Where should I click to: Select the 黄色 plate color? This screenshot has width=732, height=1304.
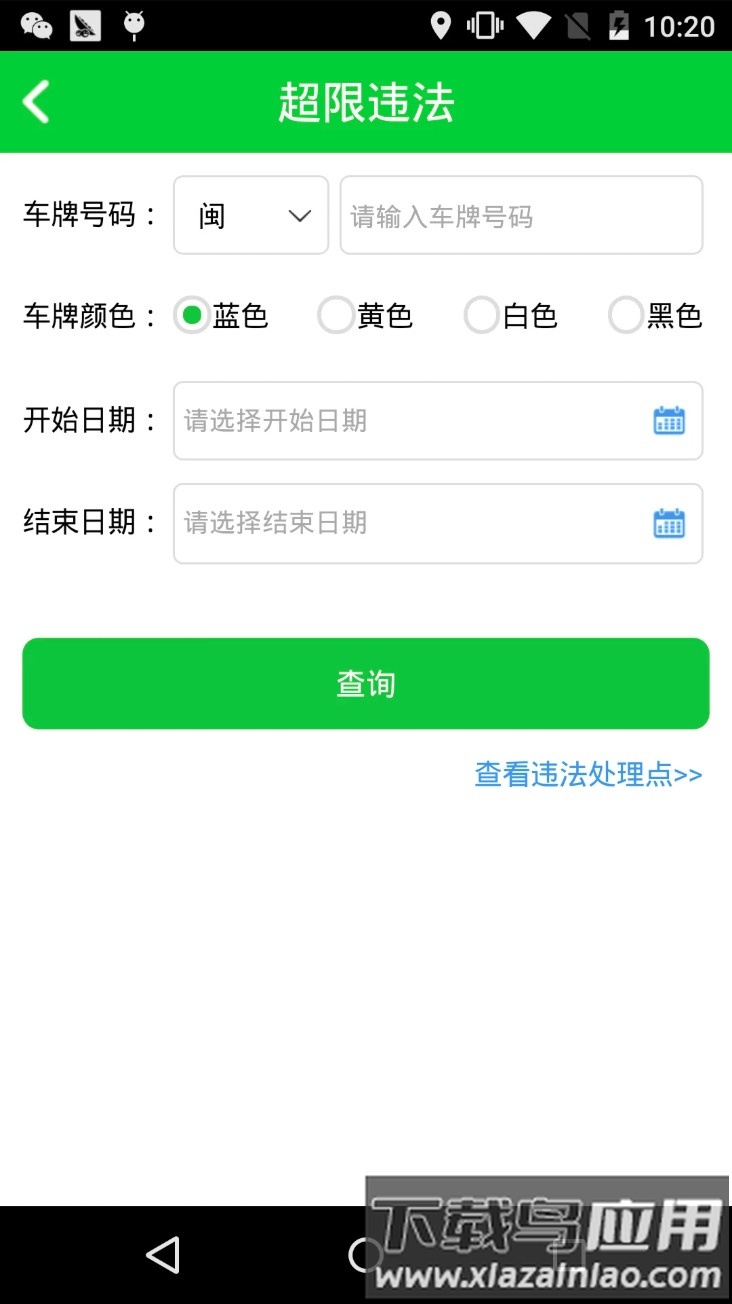(x=336, y=316)
